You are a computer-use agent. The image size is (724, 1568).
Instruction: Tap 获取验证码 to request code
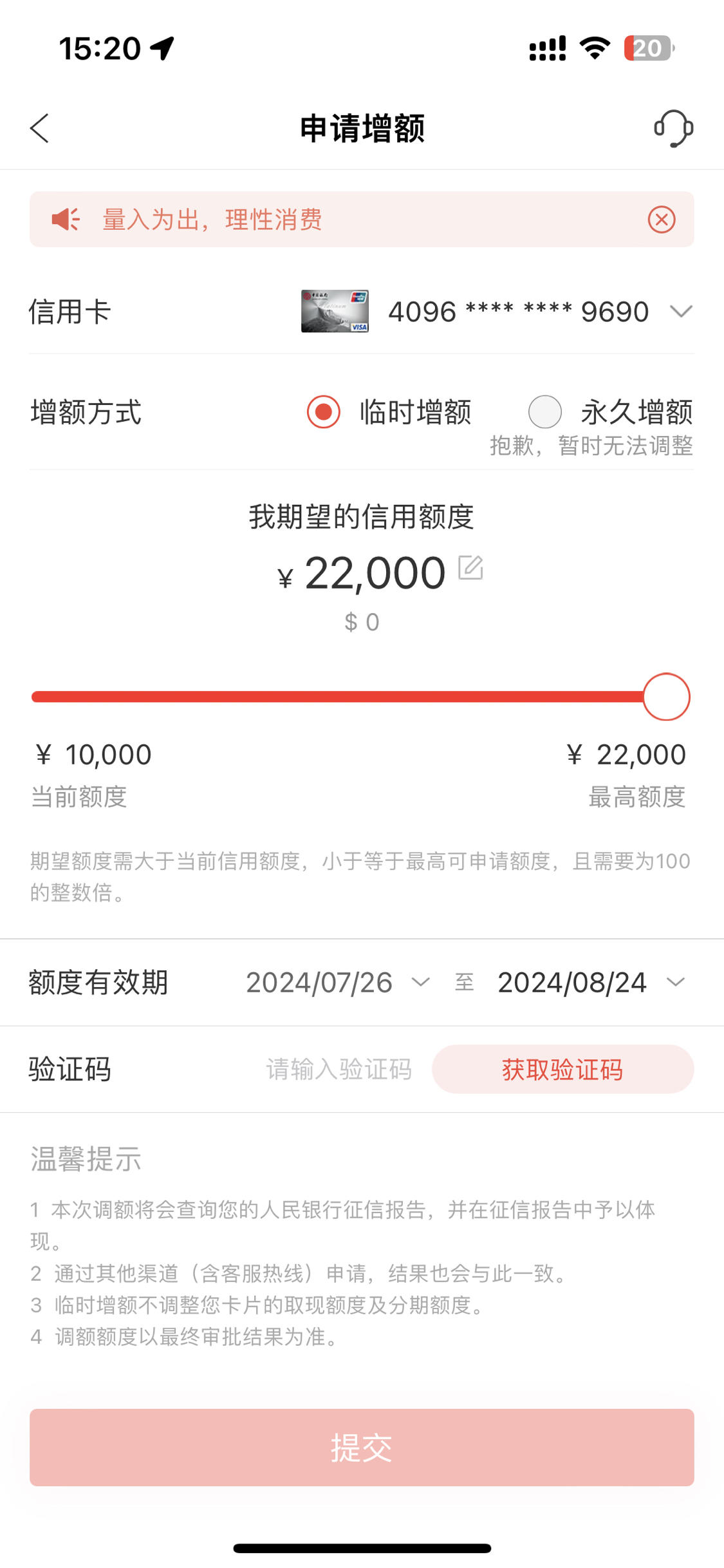coord(562,1070)
